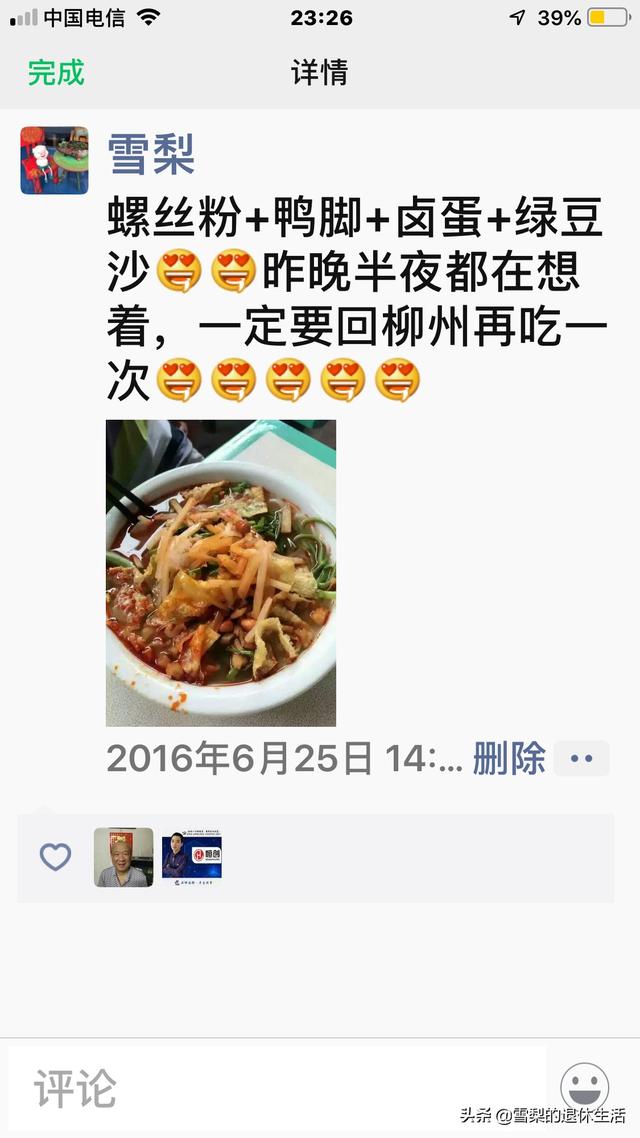Open the like and comment options button
Viewport: 640px width, 1138px height.
pyautogui.click(x=581, y=758)
